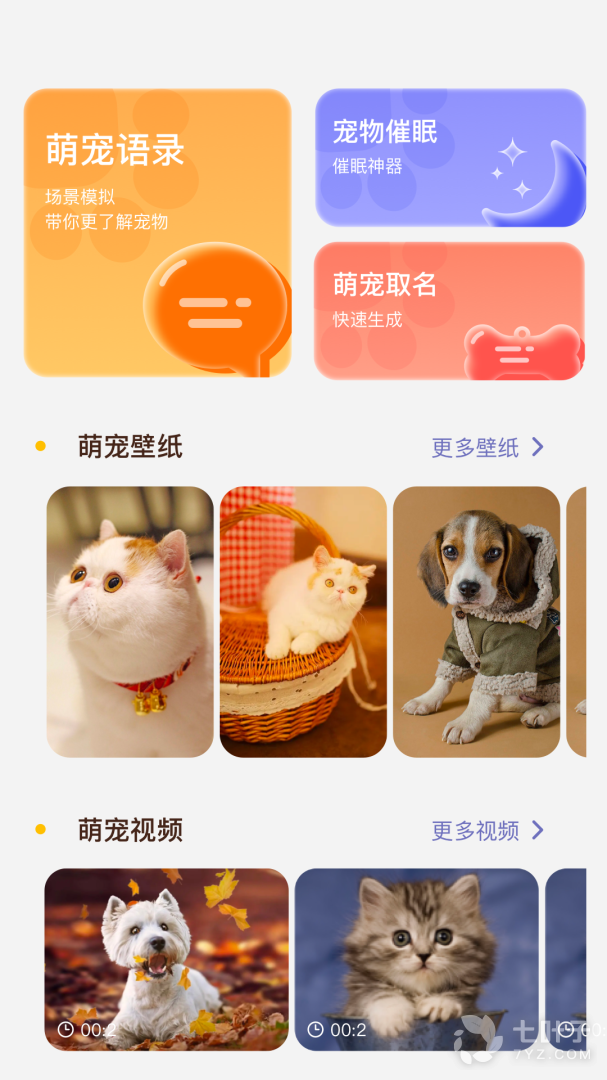Open 宠物催眠 sleep aid card
Viewport: 607px width, 1080px height.
pos(450,158)
